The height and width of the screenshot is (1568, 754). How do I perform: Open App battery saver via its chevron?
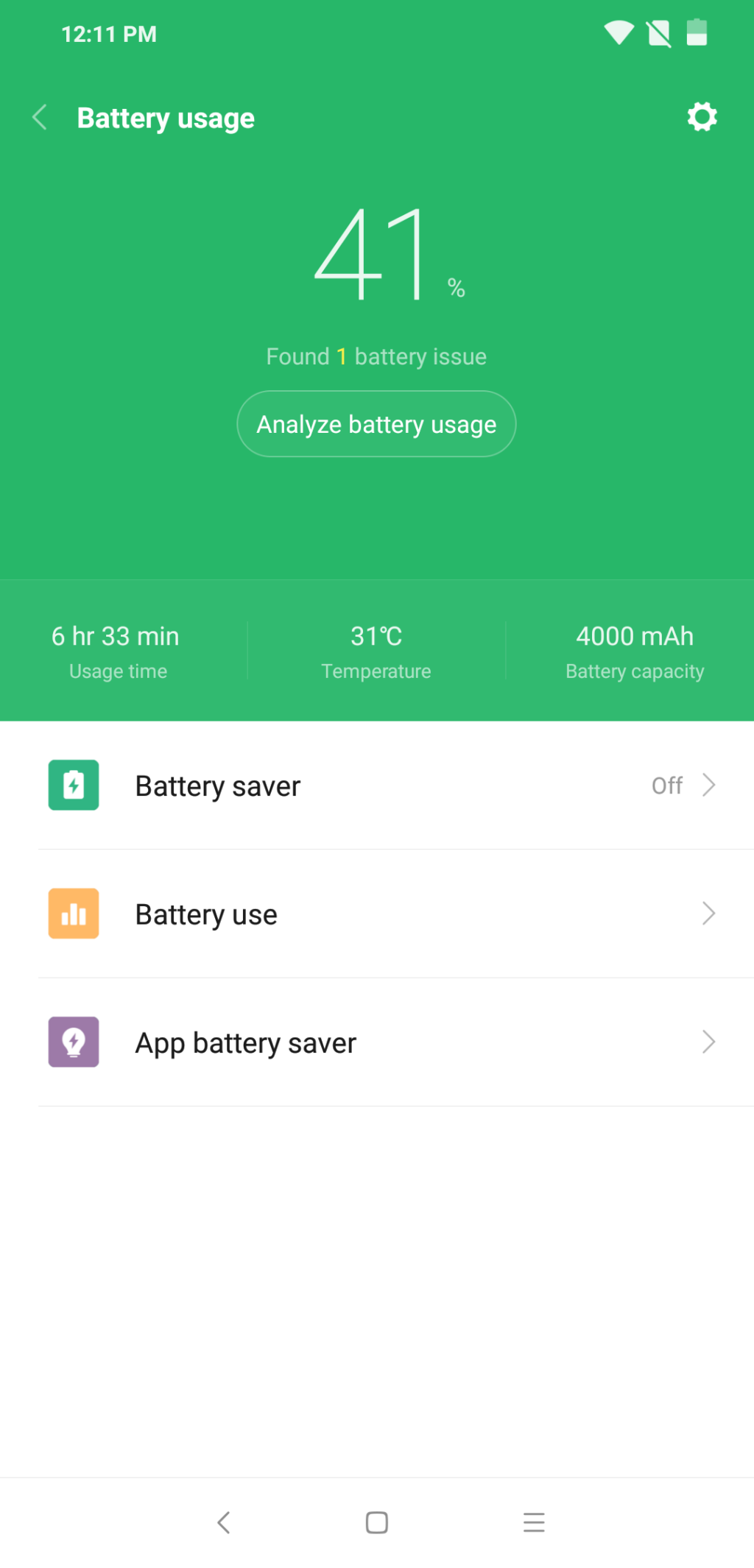click(x=708, y=1042)
